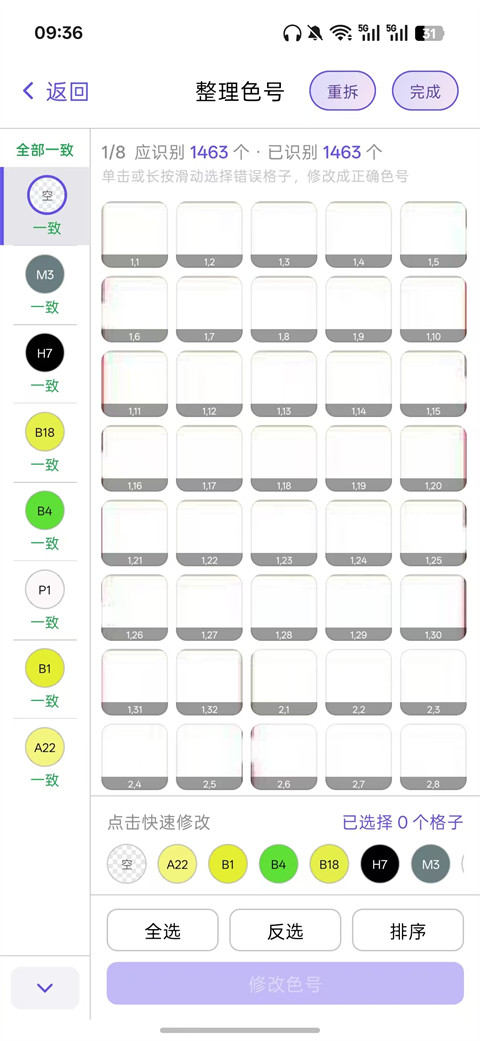480x1041 pixels.
Task: Tap the 重拆 button
Action: [x=343, y=91]
